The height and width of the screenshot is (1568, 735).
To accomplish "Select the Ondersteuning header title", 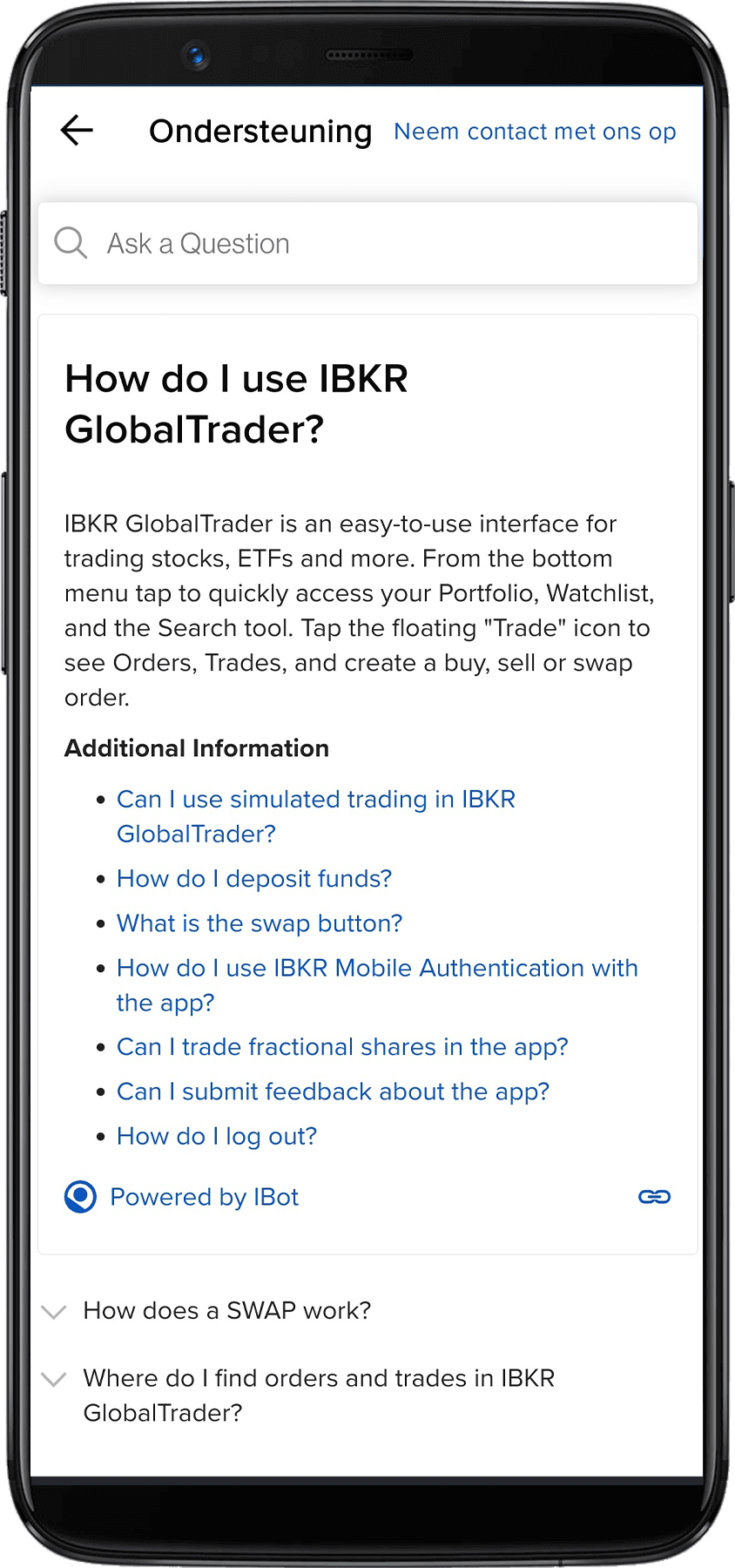I will coord(260,132).
